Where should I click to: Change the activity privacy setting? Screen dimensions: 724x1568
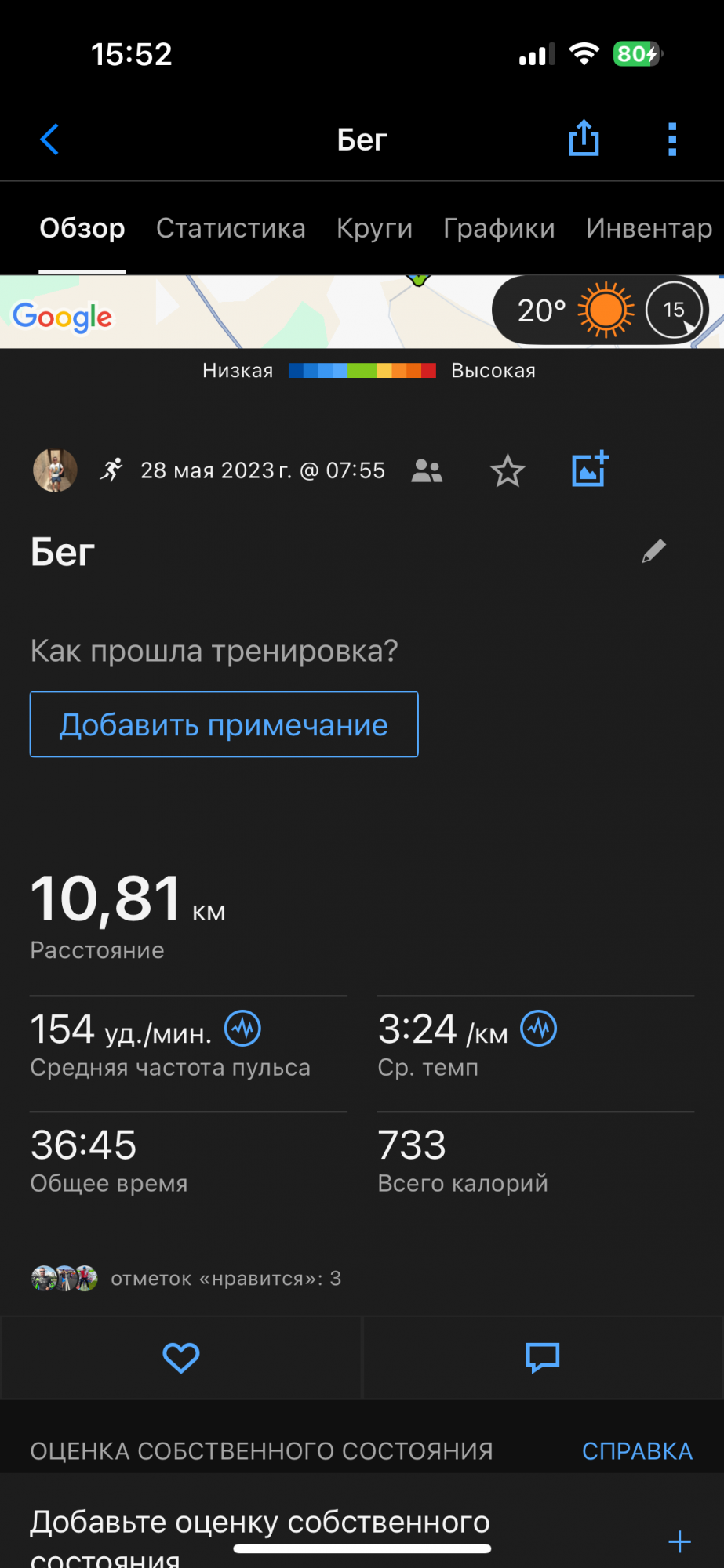click(427, 470)
